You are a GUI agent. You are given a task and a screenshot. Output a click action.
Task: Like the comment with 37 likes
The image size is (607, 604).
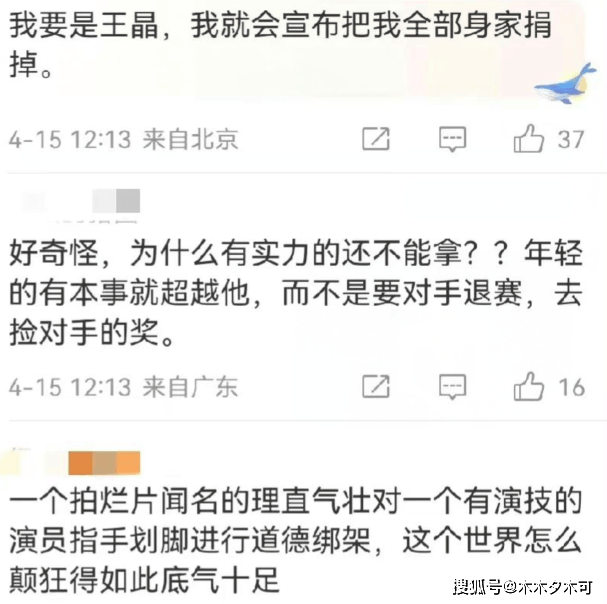click(x=529, y=139)
